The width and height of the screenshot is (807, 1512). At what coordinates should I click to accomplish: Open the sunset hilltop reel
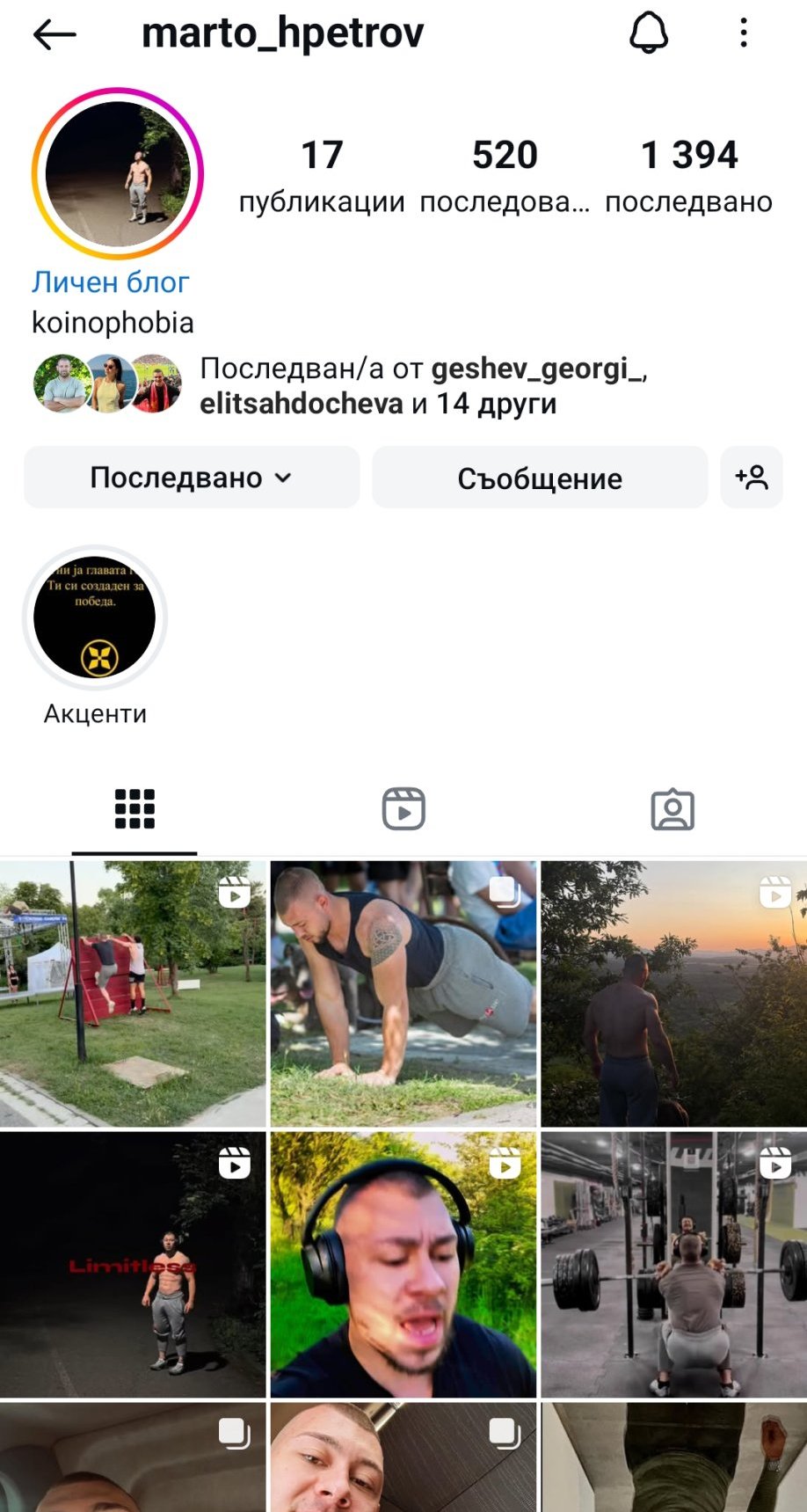[x=673, y=994]
